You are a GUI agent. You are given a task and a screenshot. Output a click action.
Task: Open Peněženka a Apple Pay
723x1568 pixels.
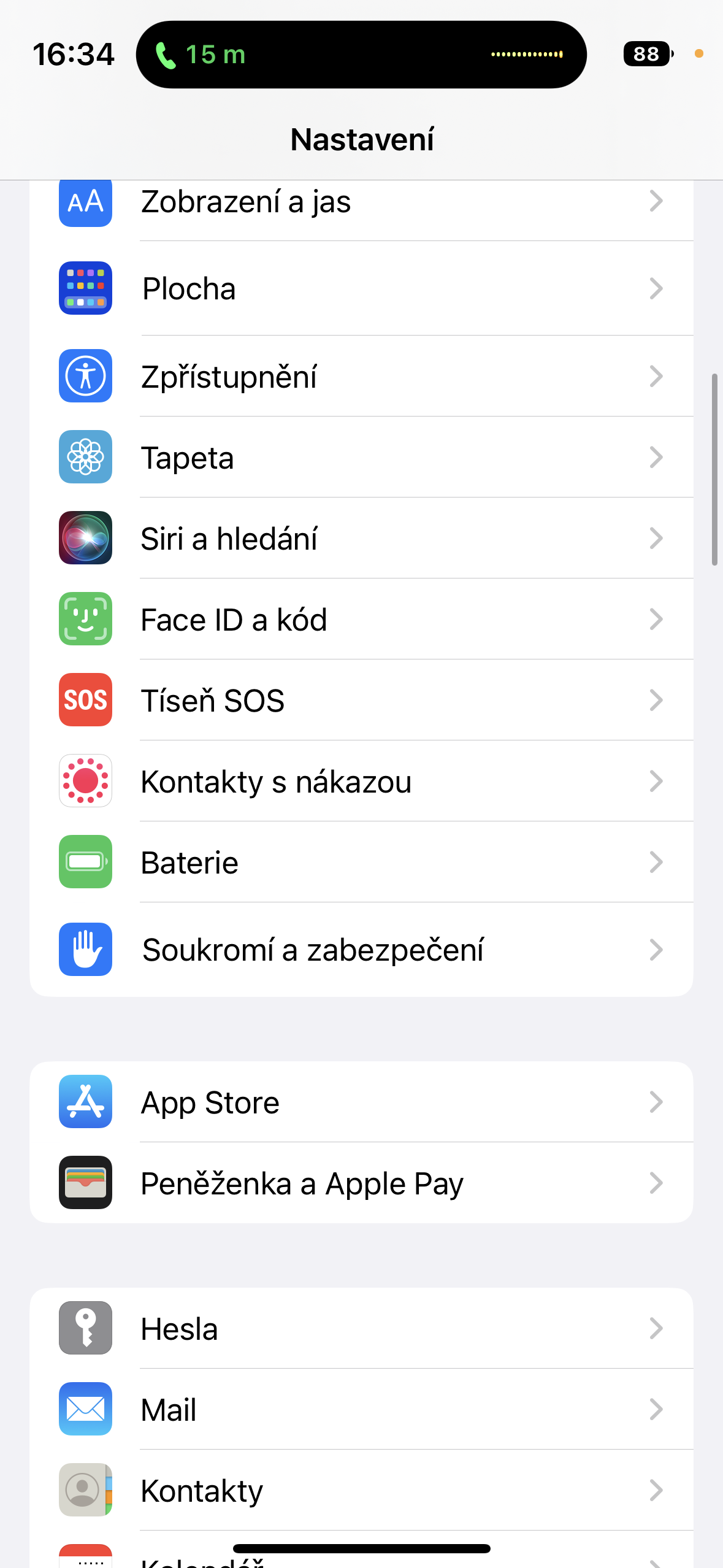click(361, 1183)
